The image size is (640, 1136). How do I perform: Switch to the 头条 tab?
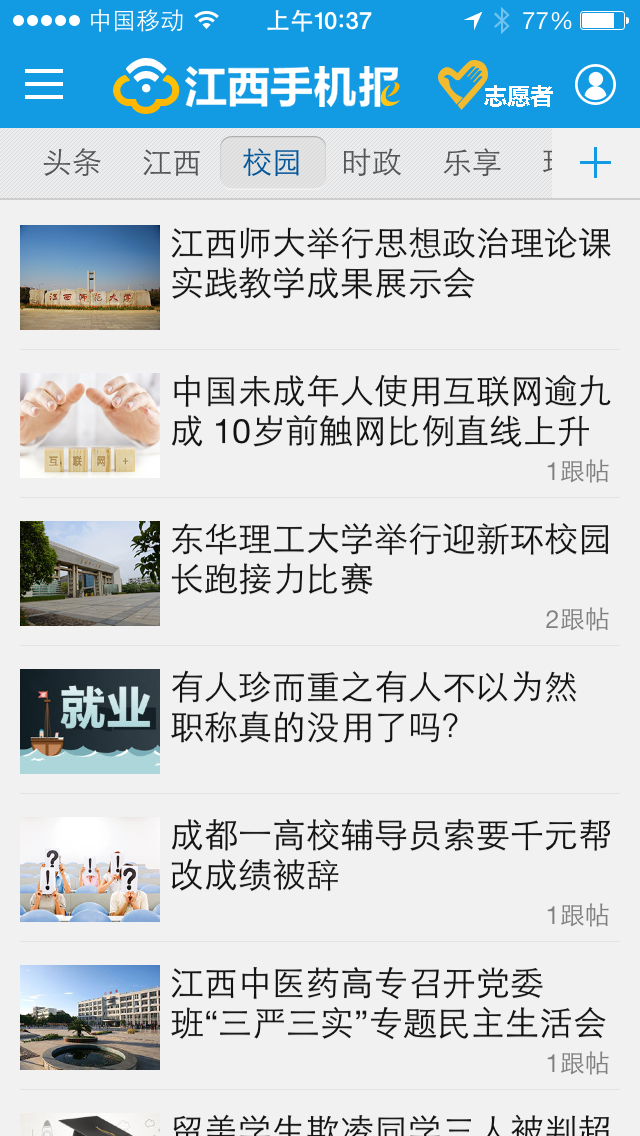point(72,163)
